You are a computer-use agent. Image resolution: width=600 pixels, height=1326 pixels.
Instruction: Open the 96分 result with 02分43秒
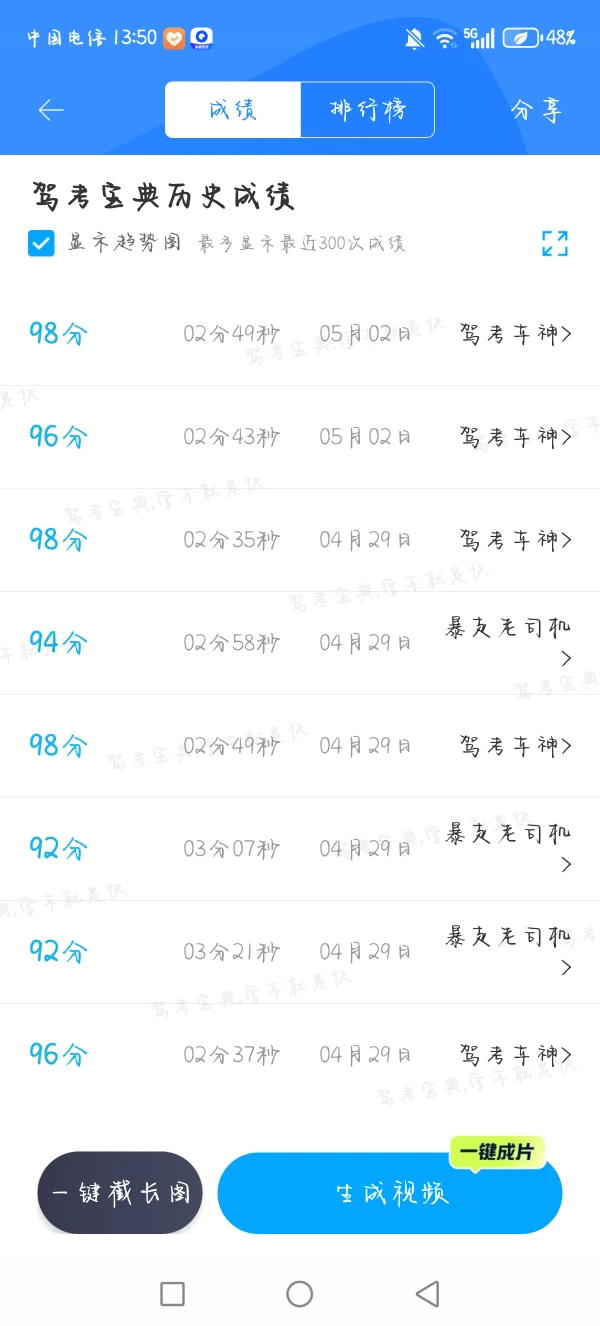300,437
